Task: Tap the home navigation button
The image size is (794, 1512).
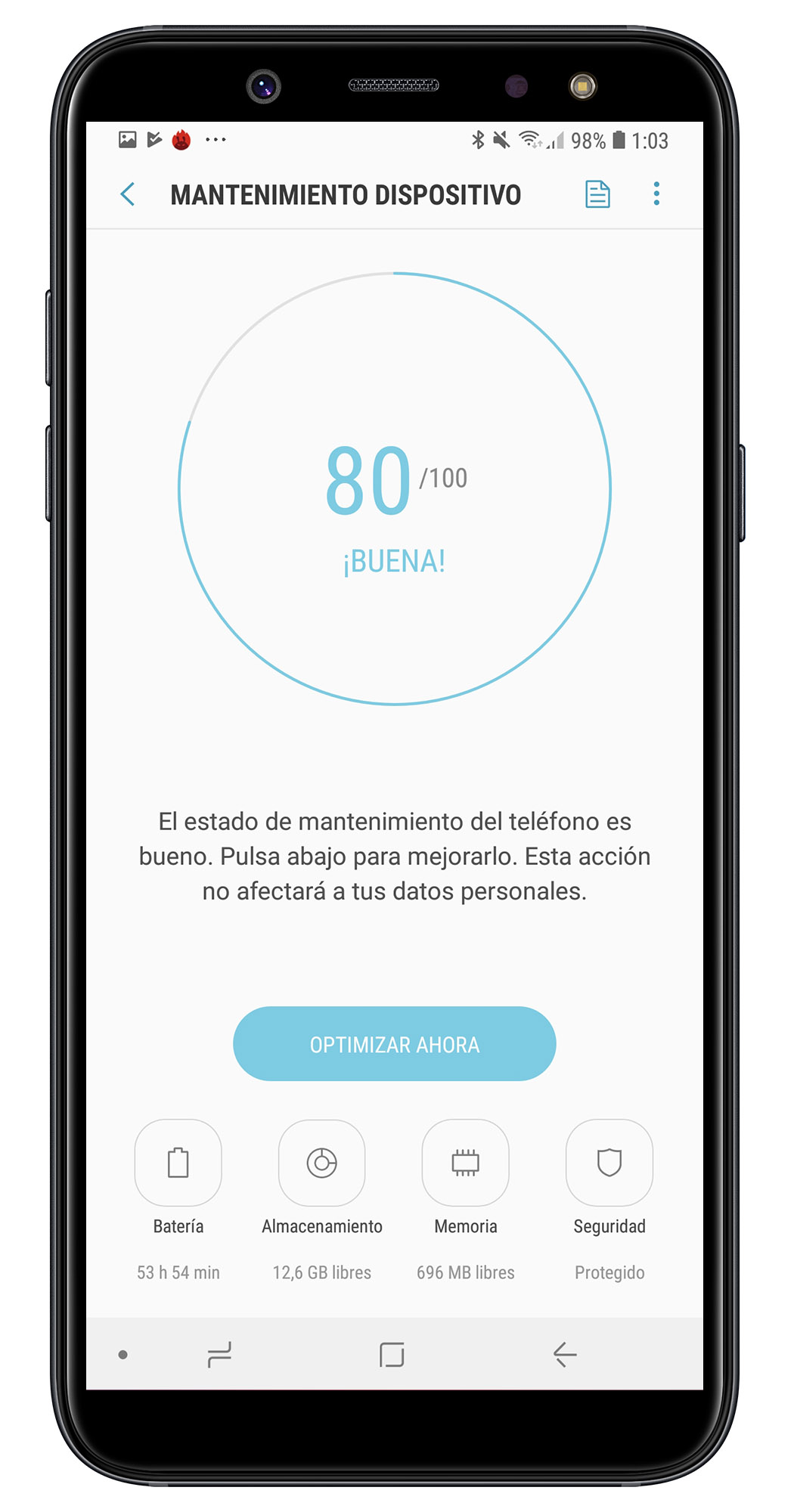Action: [392, 1355]
